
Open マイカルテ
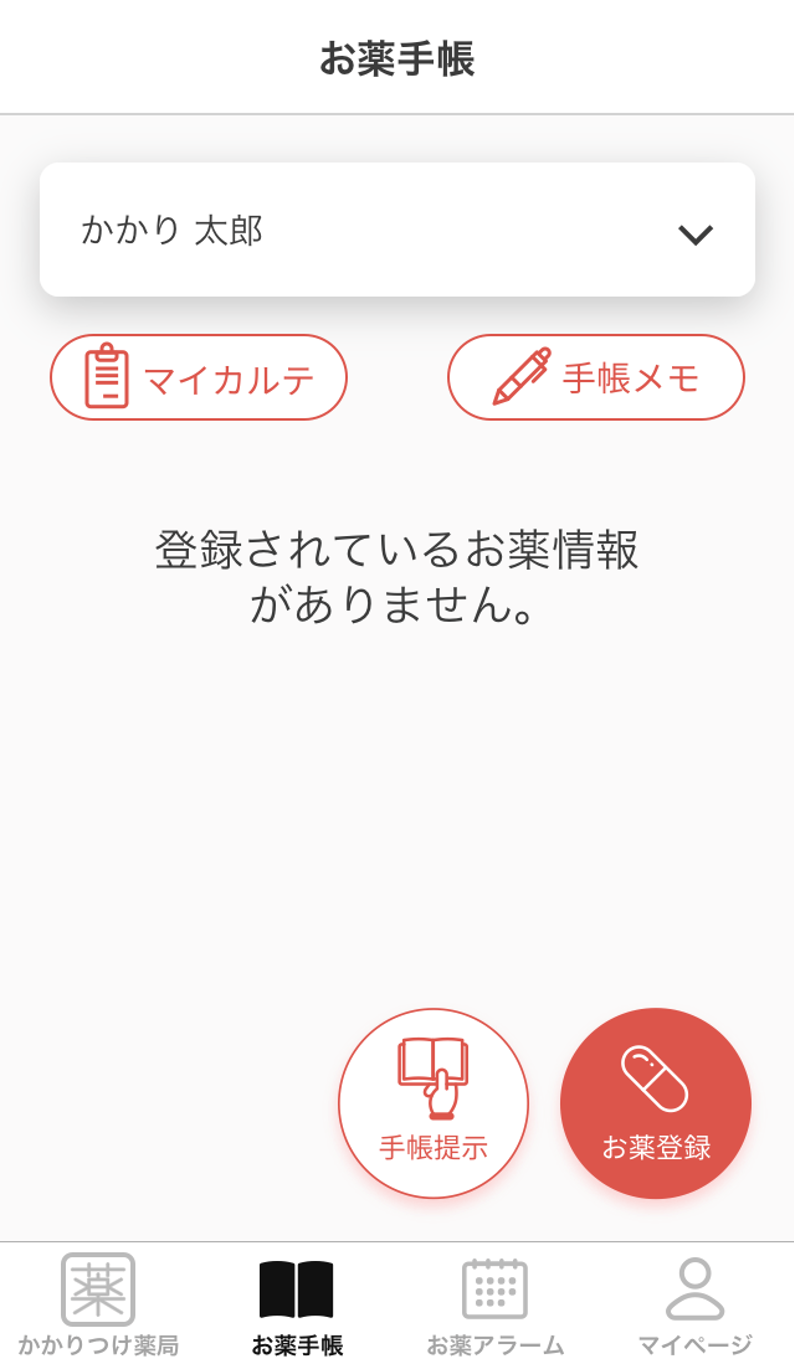point(199,377)
